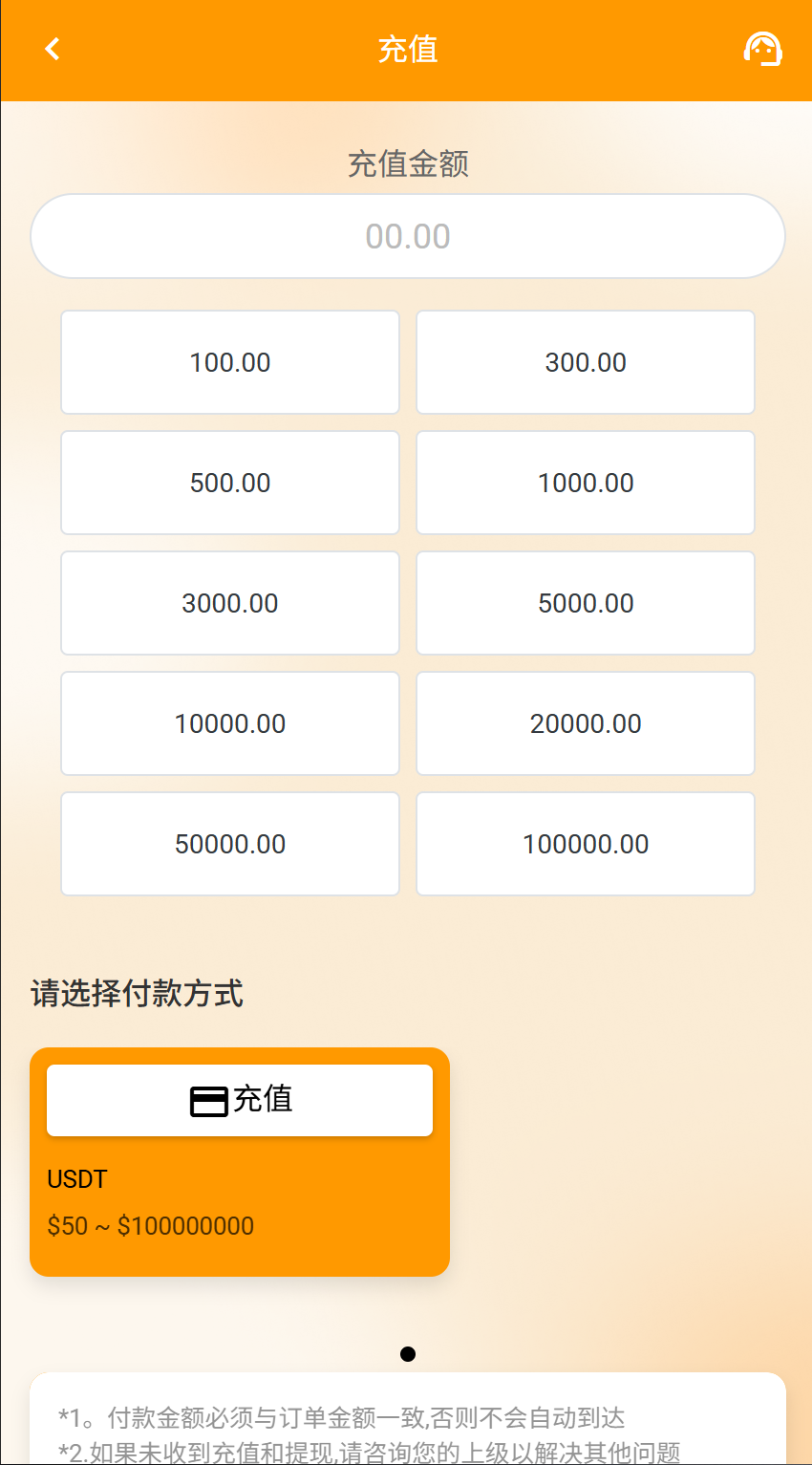Pick the 3000.00 quick amount
This screenshot has height=1465, width=812.
point(229,603)
